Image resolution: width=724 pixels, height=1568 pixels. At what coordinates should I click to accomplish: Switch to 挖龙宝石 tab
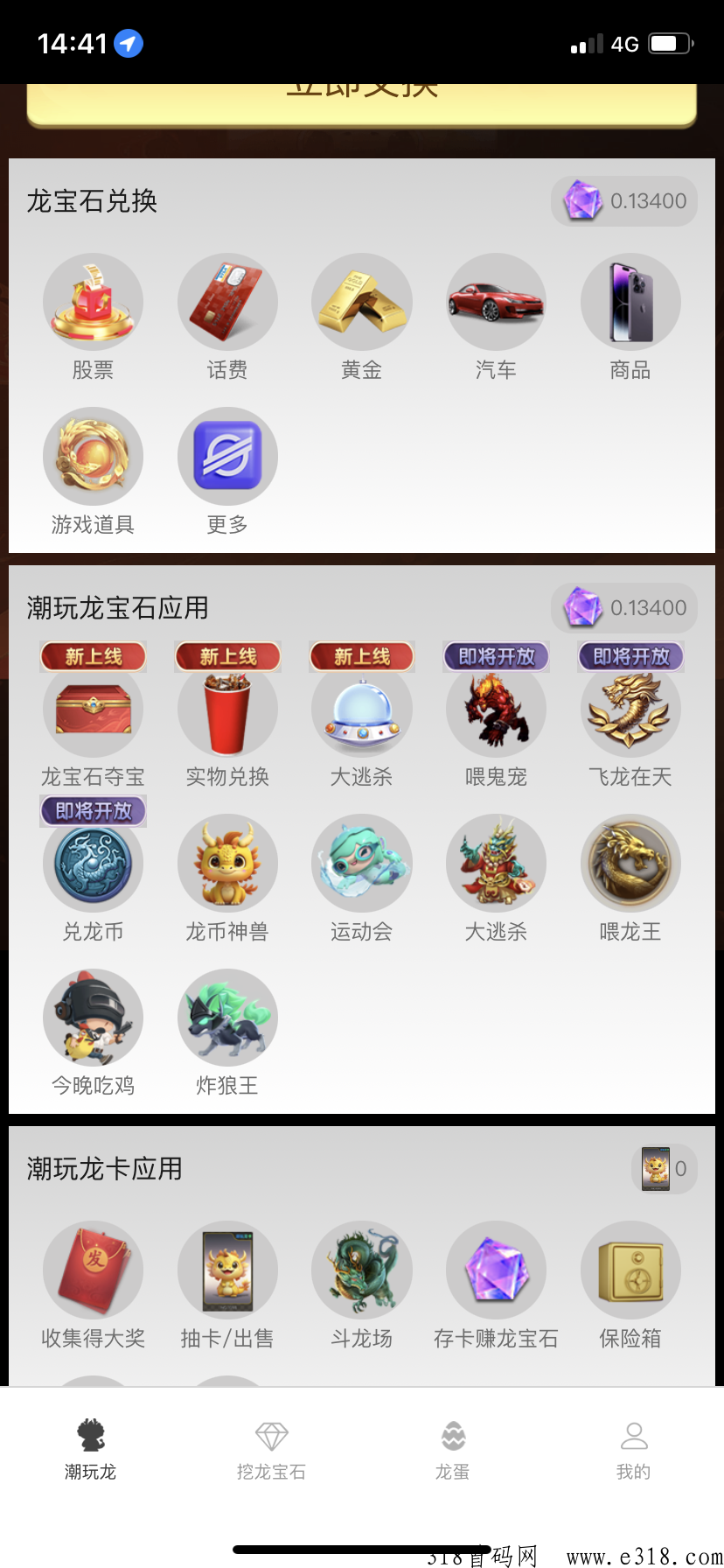271,1451
